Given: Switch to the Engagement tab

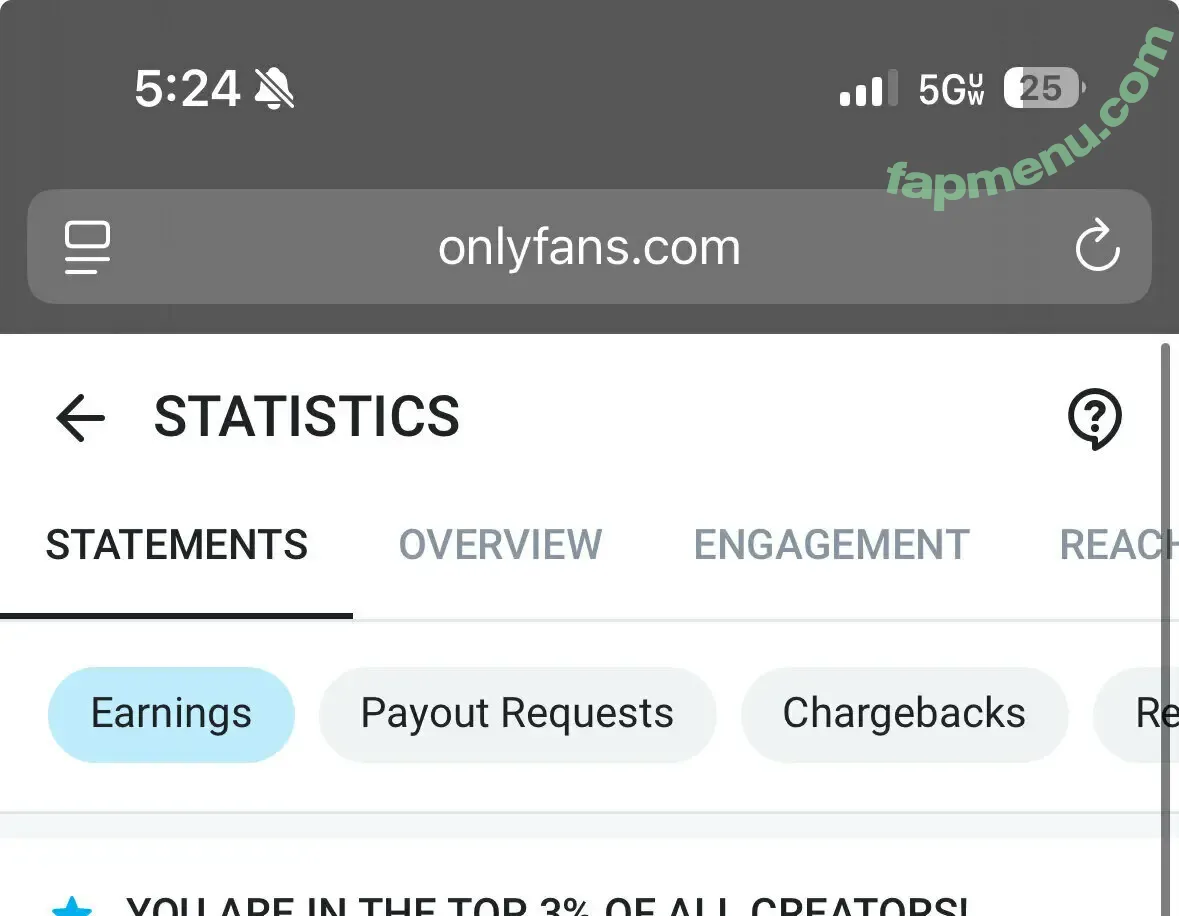Looking at the screenshot, I should click(831, 545).
